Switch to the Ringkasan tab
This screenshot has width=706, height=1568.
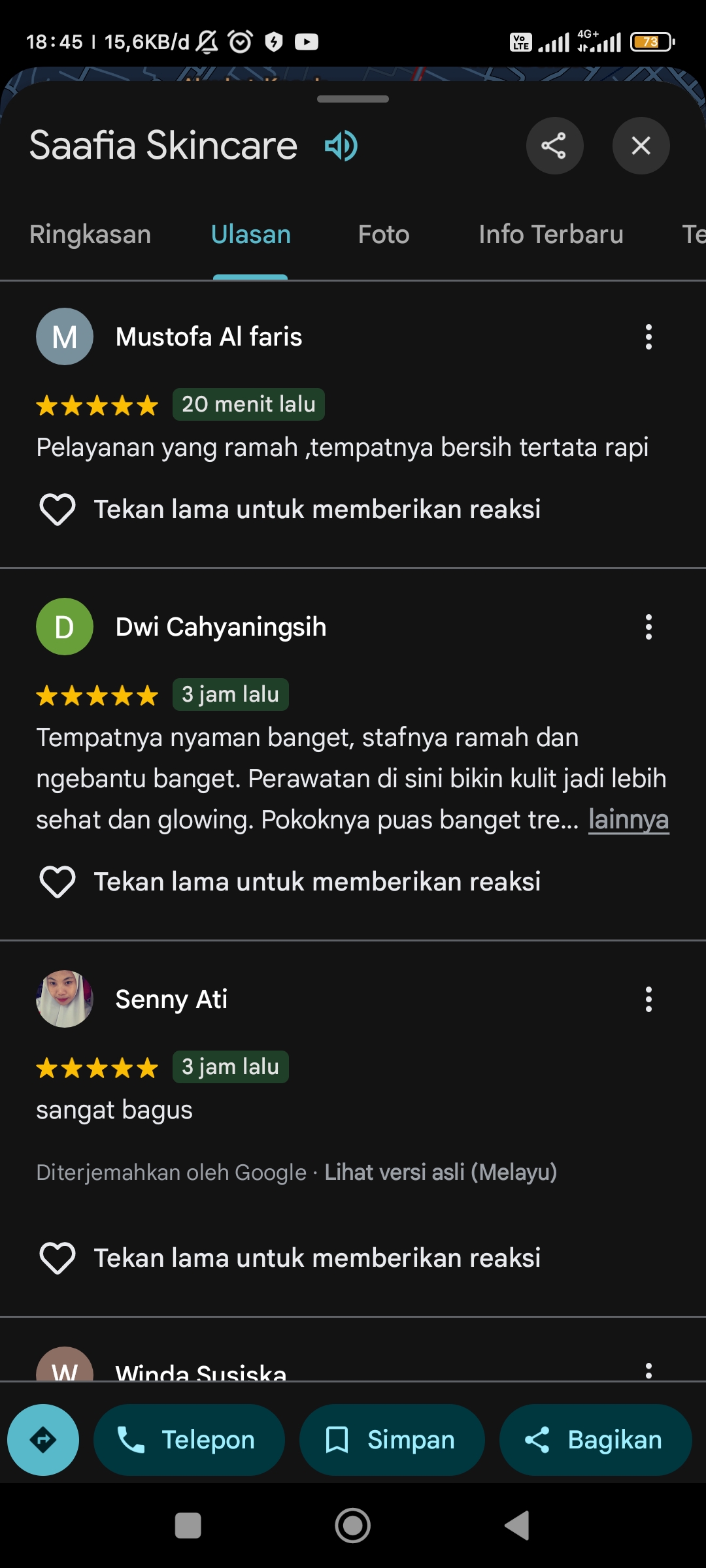click(x=90, y=234)
